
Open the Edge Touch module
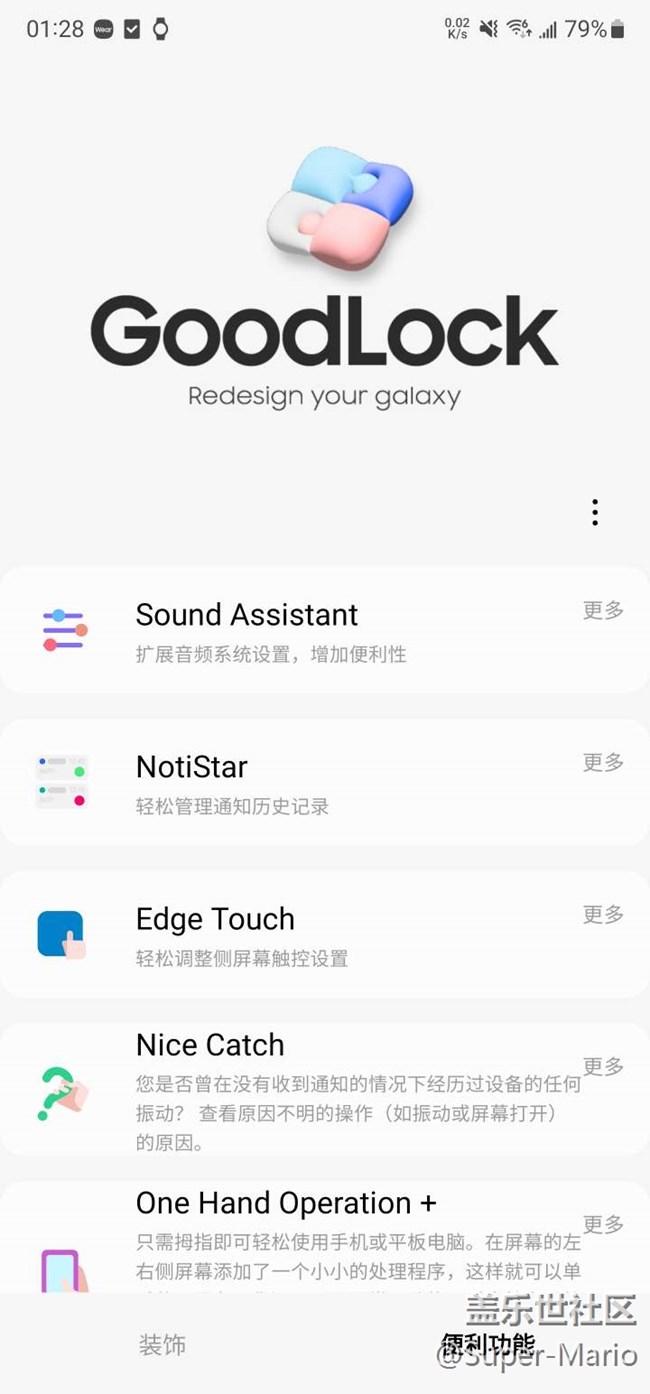215,919
